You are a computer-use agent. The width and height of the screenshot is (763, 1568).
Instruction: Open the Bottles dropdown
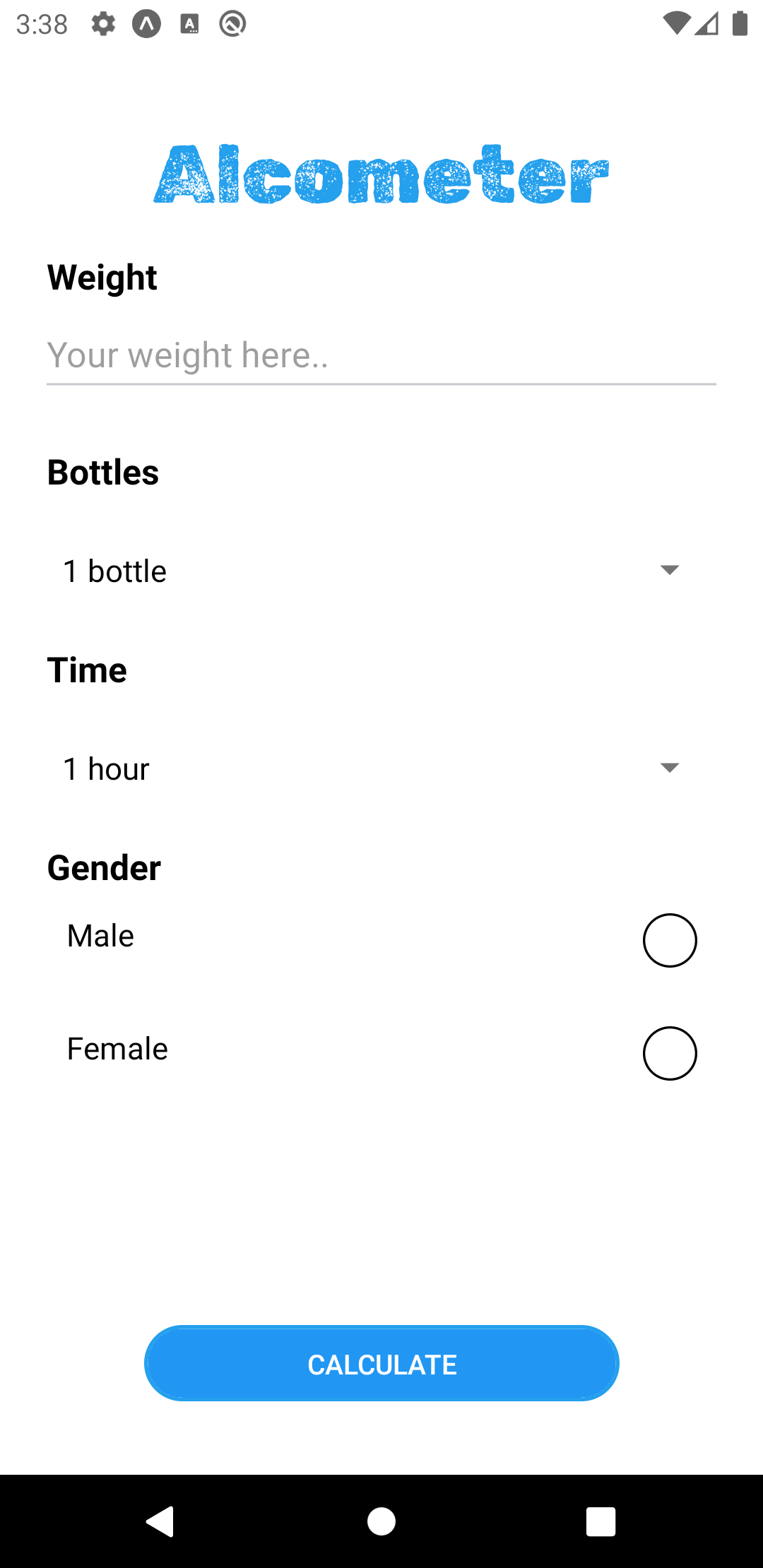pyautogui.click(x=381, y=571)
